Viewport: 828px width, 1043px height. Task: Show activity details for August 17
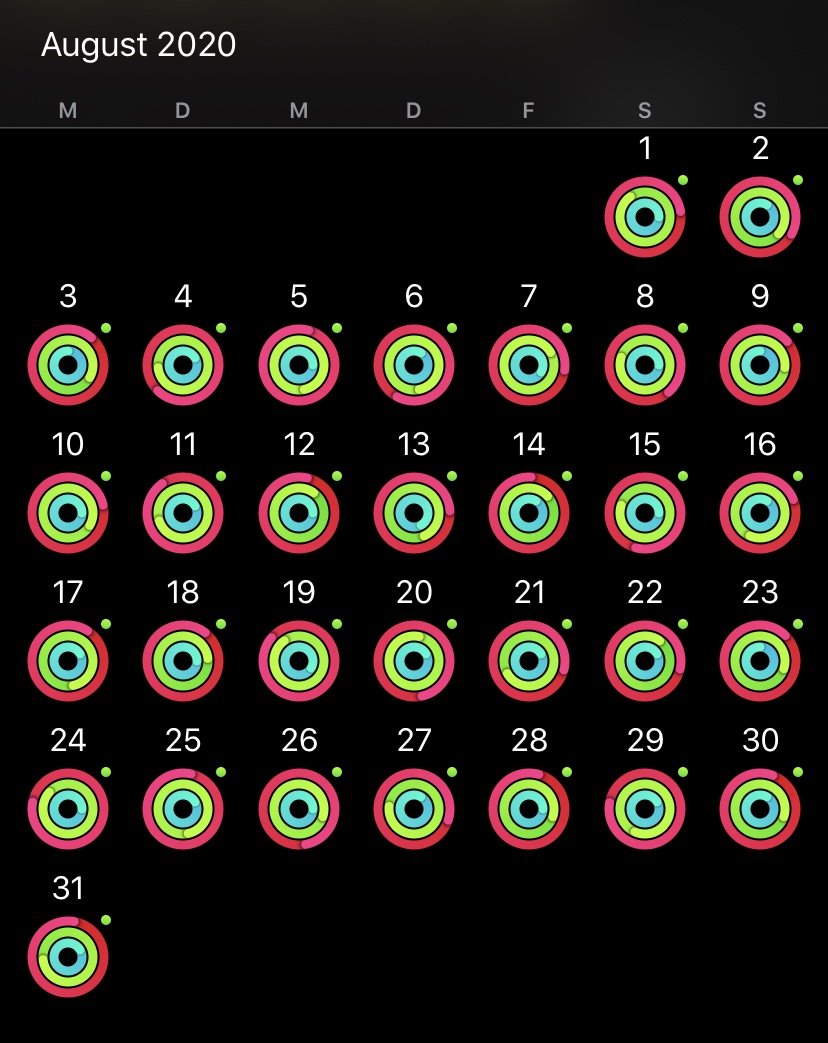click(x=68, y=661)
